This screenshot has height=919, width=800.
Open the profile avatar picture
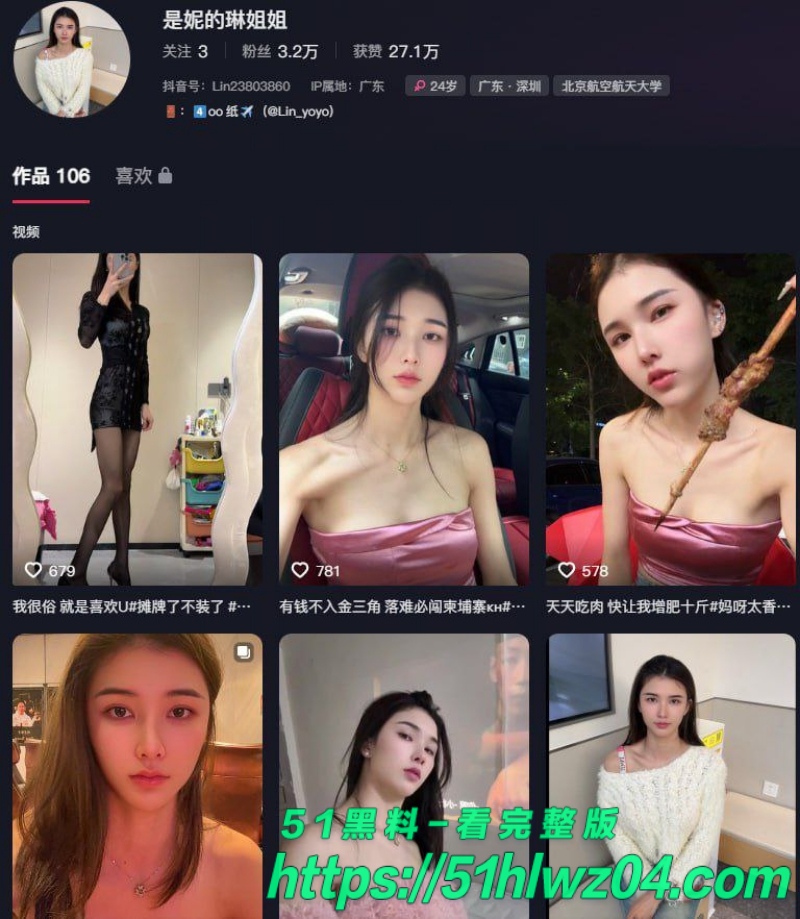pos(71,59)
